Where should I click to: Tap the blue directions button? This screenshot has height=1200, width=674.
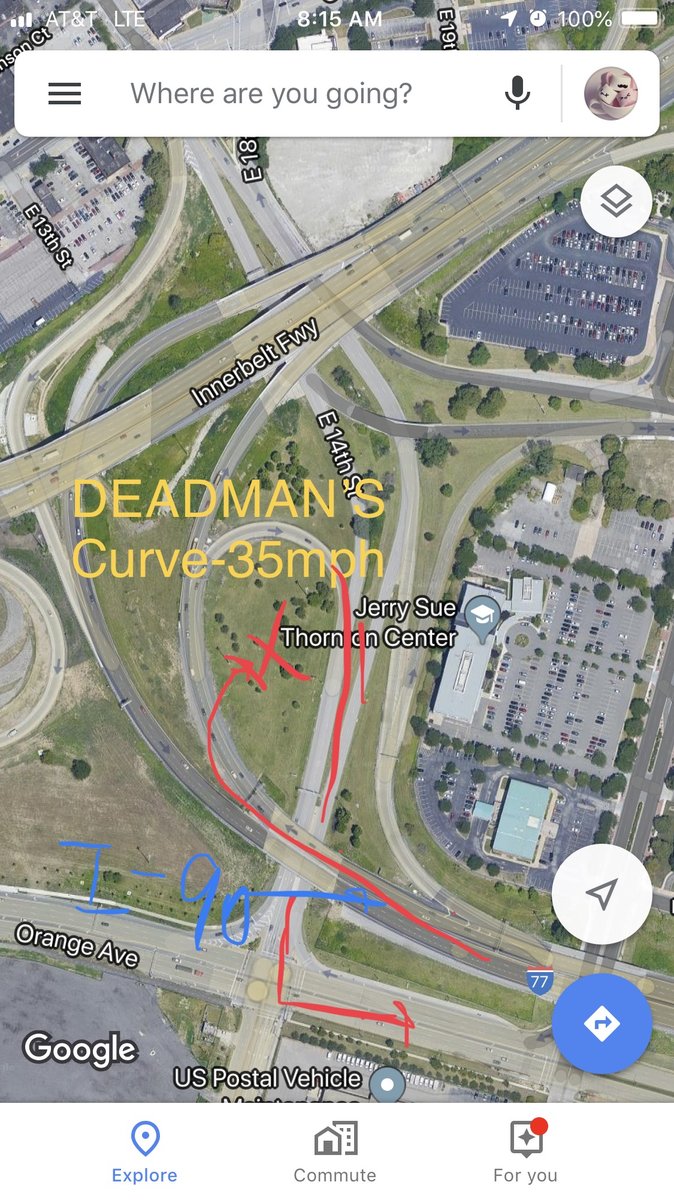[602, 1024]
